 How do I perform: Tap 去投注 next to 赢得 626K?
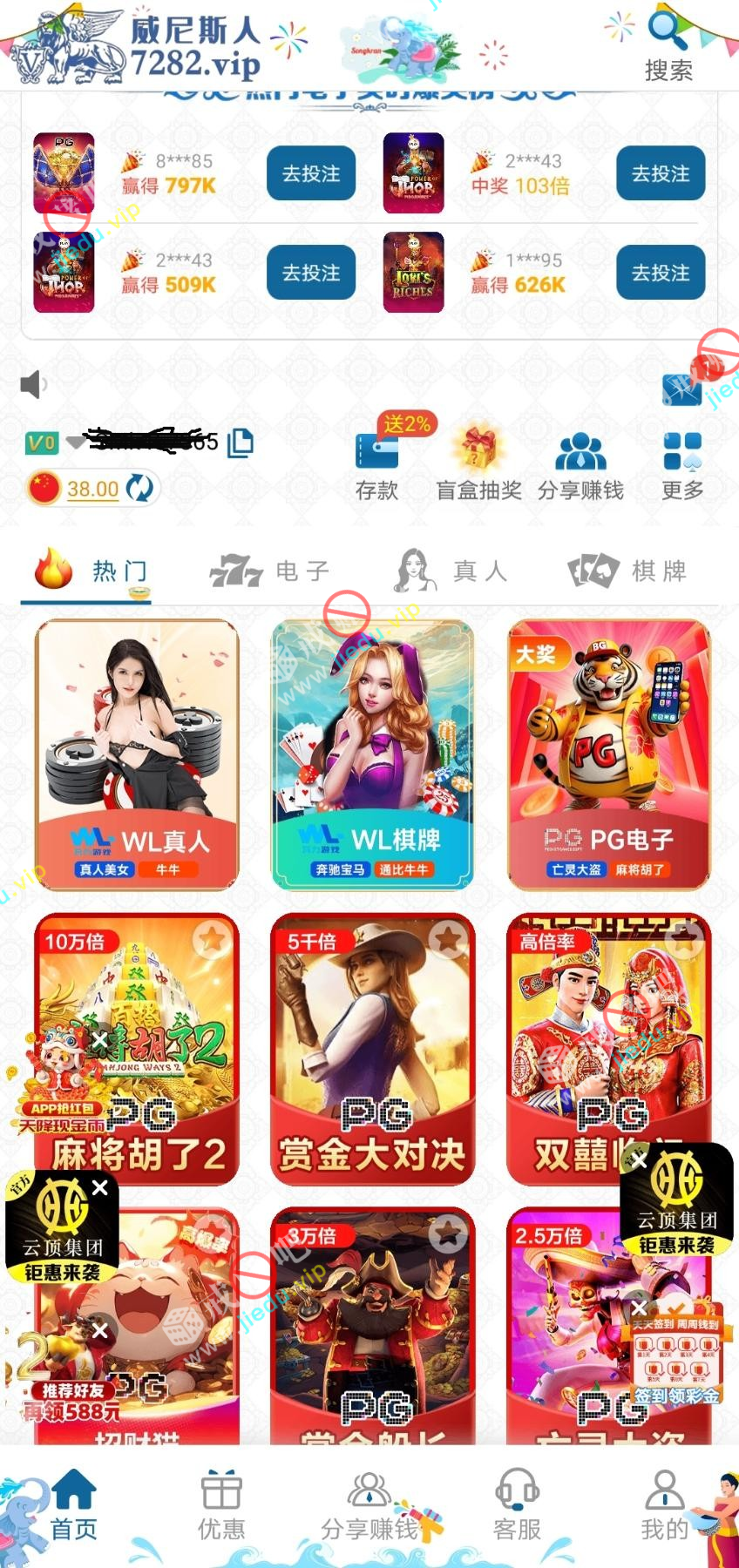point(660,273)
